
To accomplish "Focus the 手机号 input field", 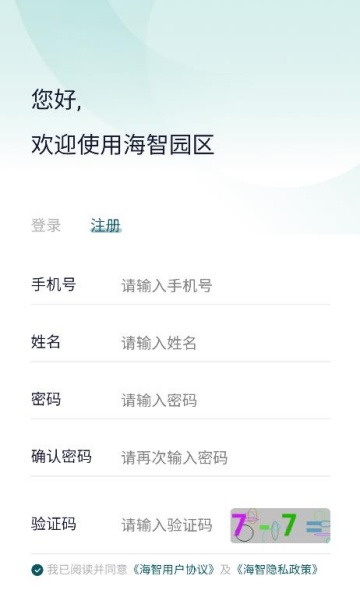I will [x=225, y=285].
